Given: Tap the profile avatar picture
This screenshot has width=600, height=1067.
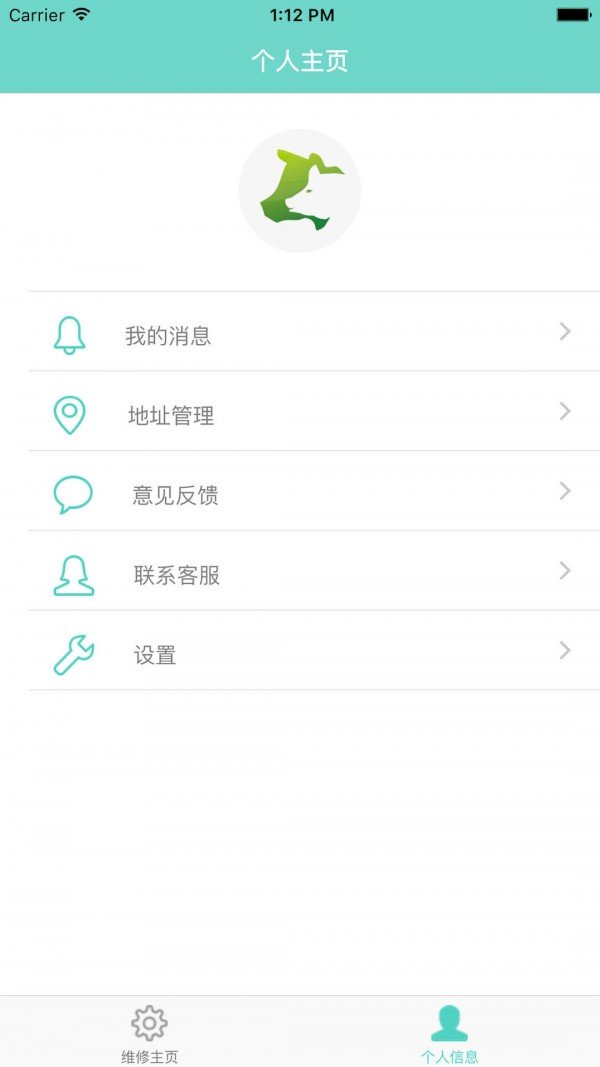Looking at the screenshot, I should pyautogui.click(x=300, y=191).
